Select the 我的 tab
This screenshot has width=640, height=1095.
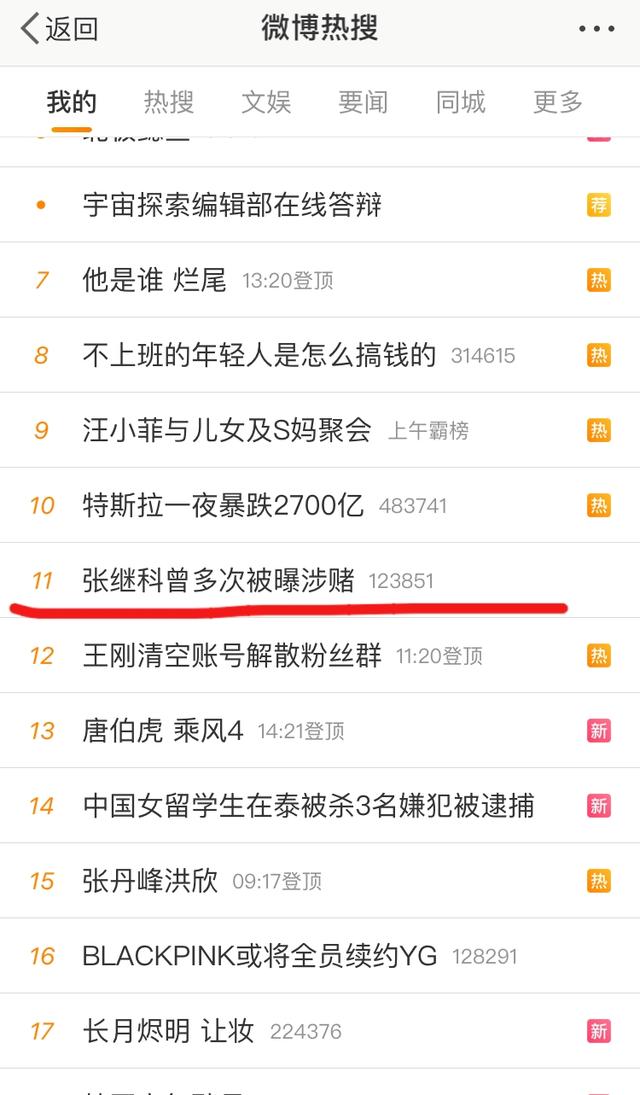pos(72,101)
